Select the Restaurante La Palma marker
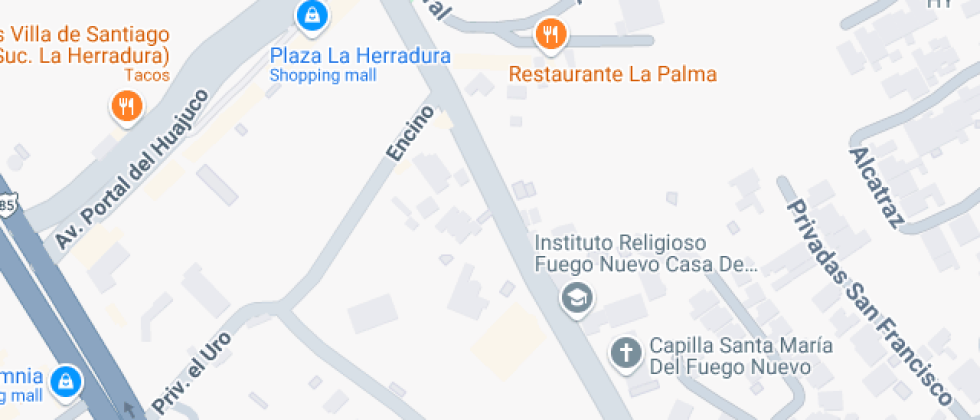 550,36
